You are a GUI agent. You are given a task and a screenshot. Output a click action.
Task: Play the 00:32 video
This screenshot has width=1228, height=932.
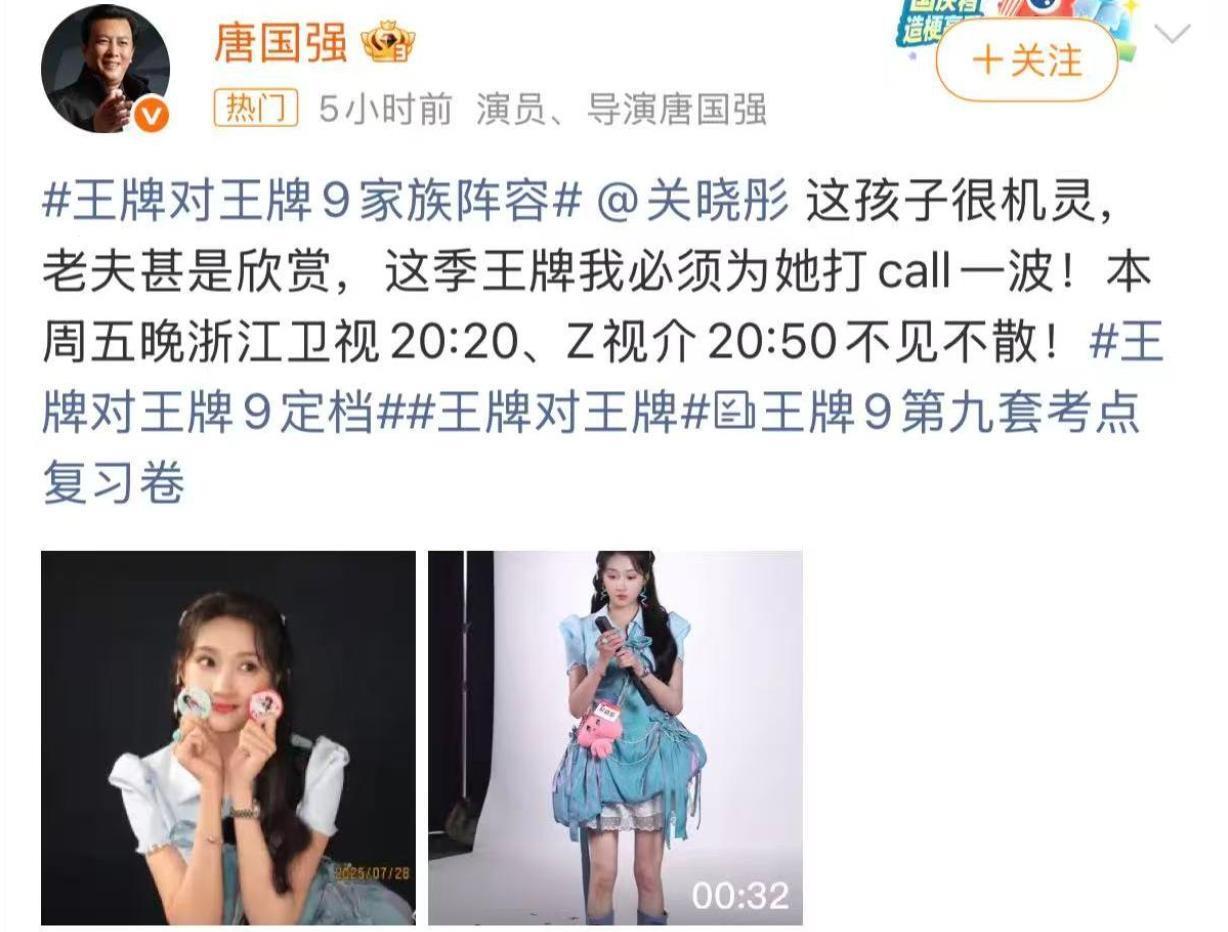coord(615,738)
